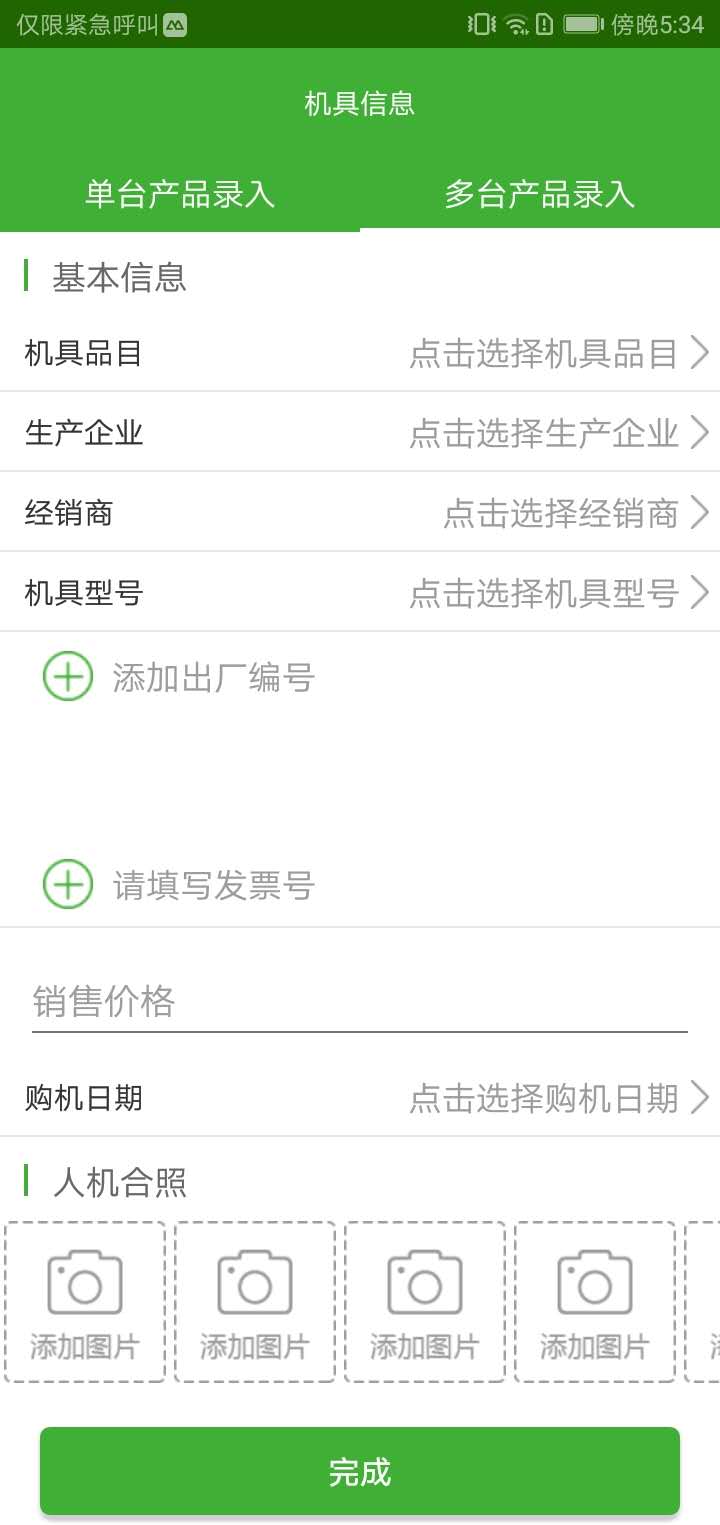The image size is (720, 1525).
Task: Switch to the 单台产品录入 tab
Action: (x=180, y=194)
